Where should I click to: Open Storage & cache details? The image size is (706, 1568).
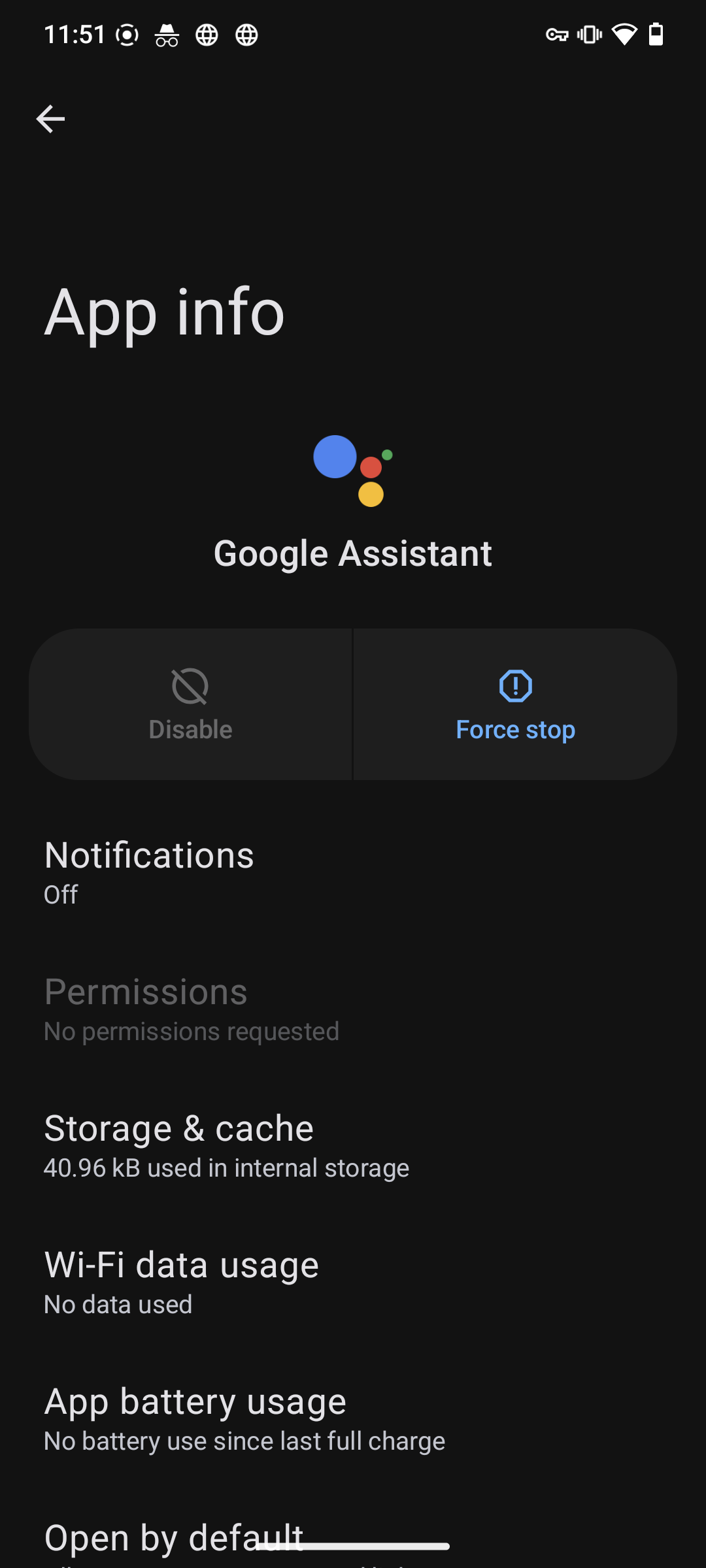click(x=353, y=1146)
